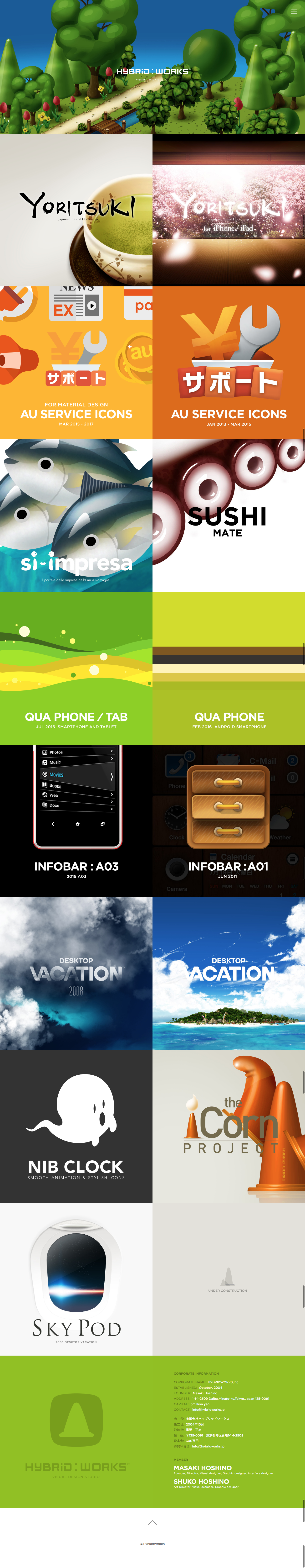Open the si-impresa project tile

pos(76,516)
